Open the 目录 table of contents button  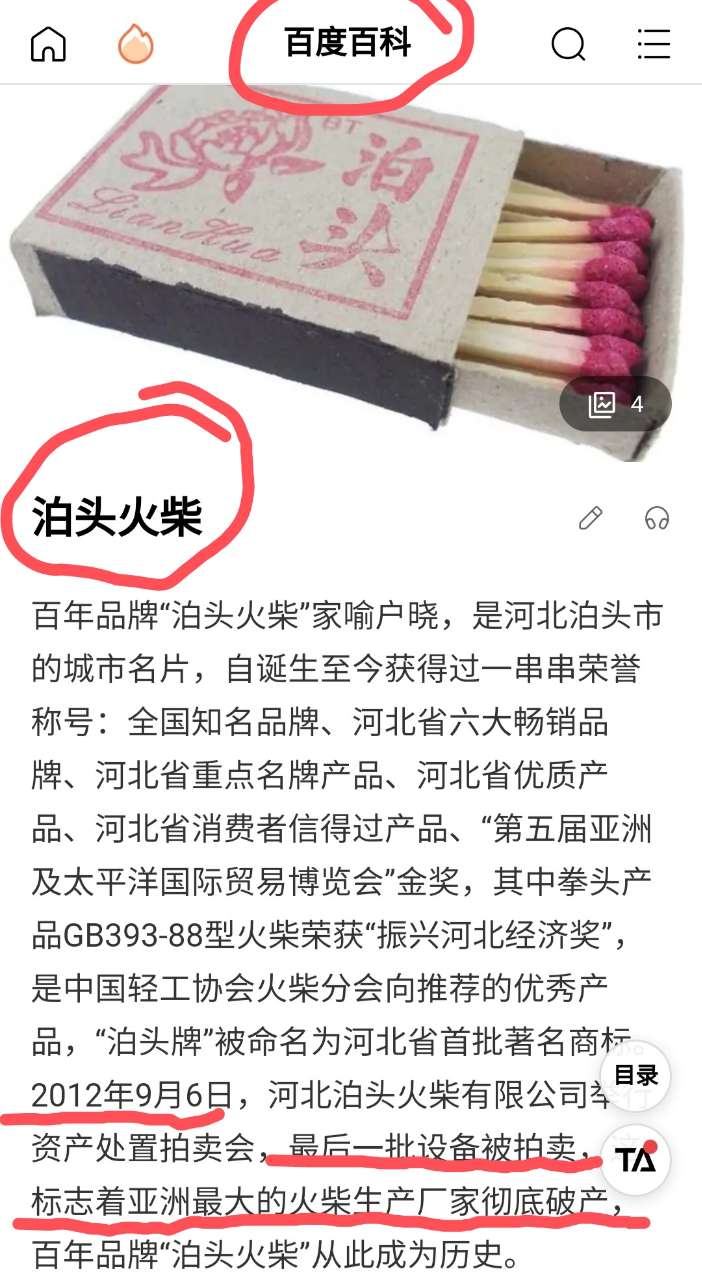(635, 1076)
